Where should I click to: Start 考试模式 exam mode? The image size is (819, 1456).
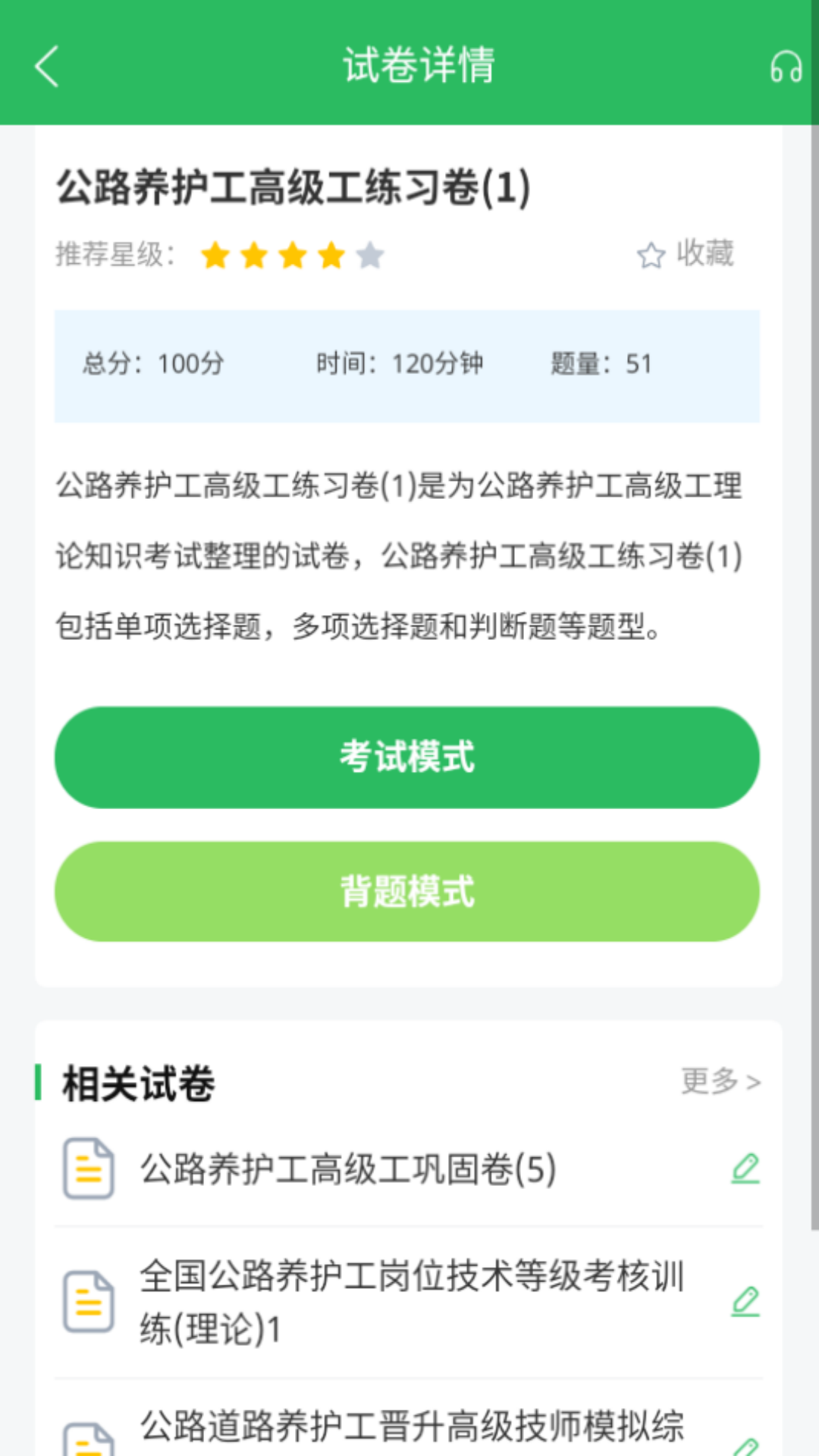tap(407, 756)
